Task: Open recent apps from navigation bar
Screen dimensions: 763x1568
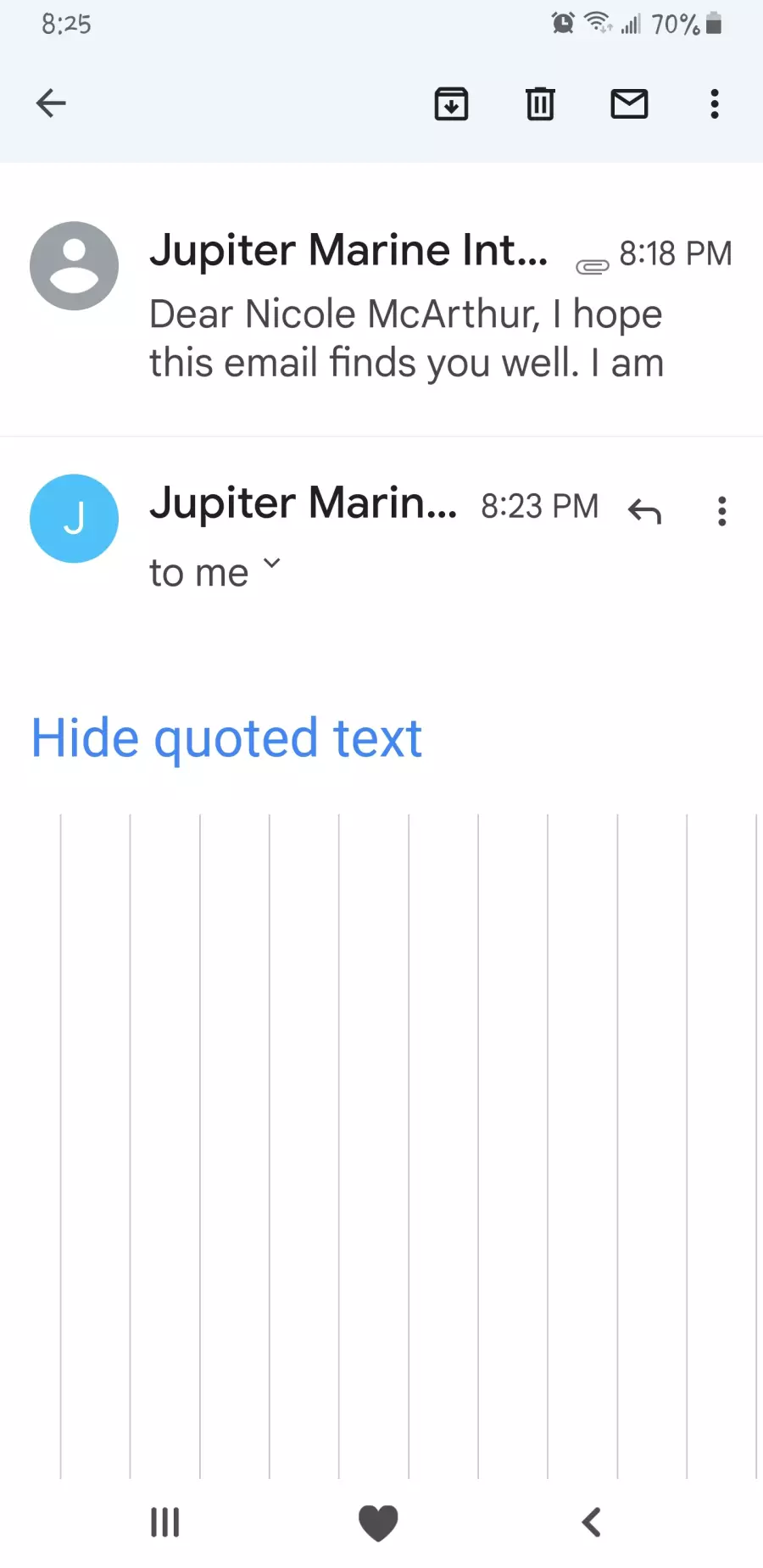Action: point(164,1522)
